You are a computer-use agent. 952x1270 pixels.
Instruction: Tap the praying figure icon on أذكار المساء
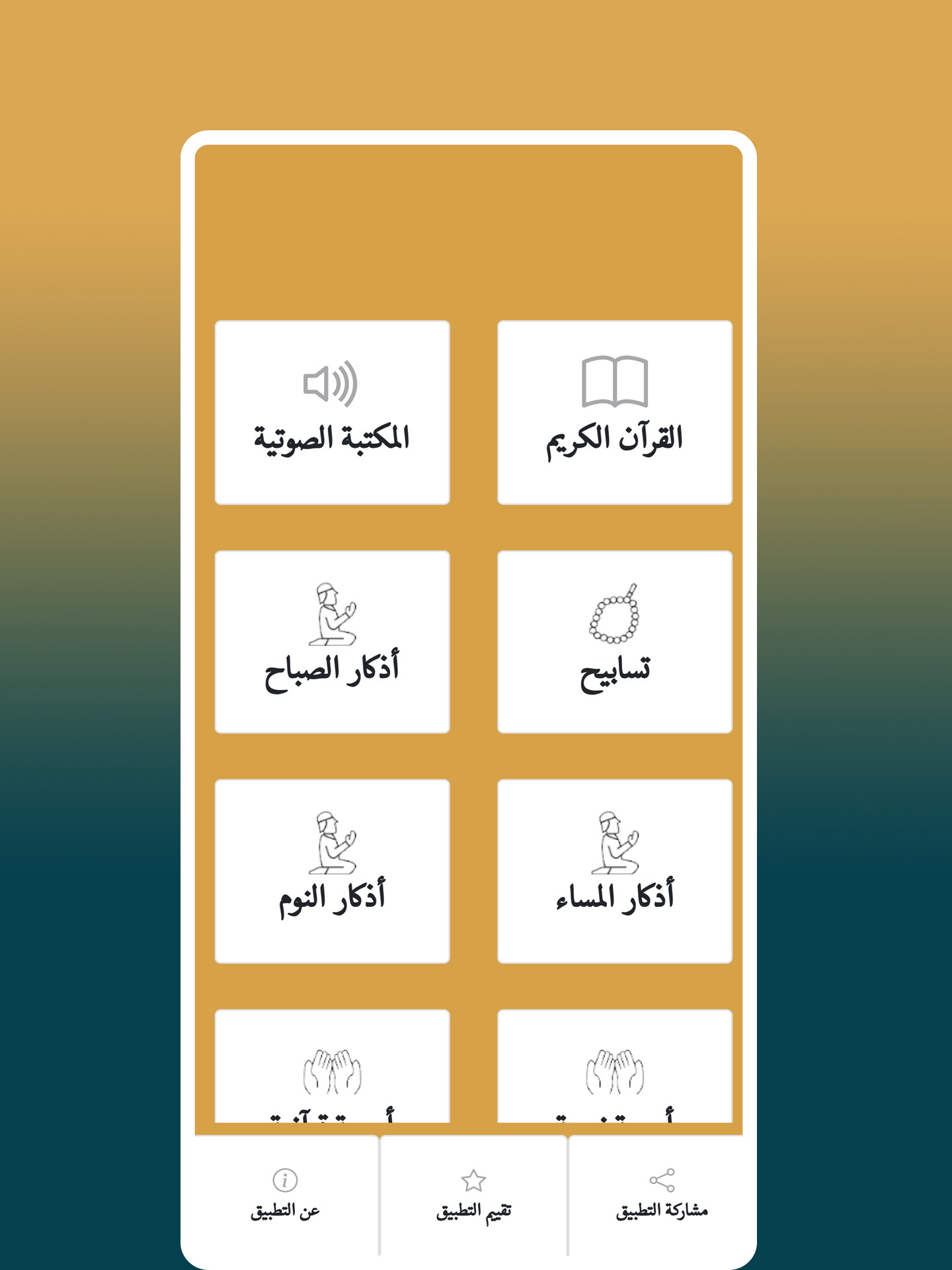(615, 843)
